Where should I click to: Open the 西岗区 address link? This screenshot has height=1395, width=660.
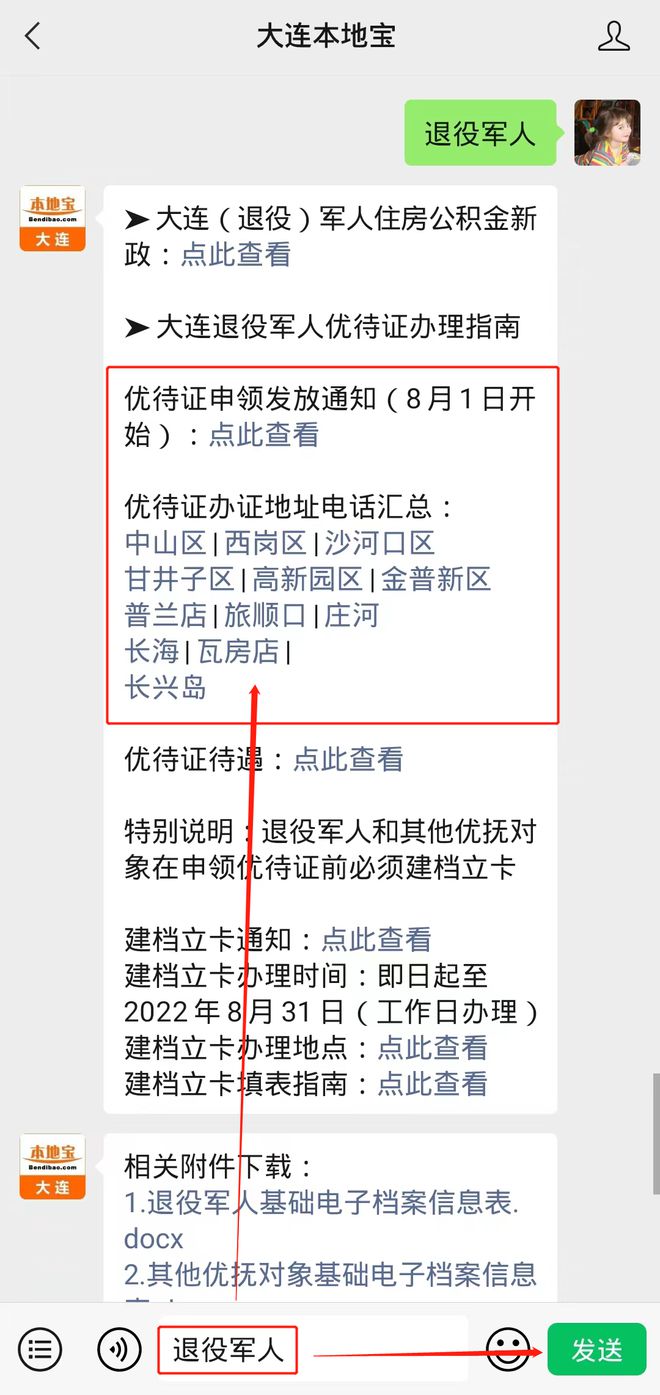point(265,544)
